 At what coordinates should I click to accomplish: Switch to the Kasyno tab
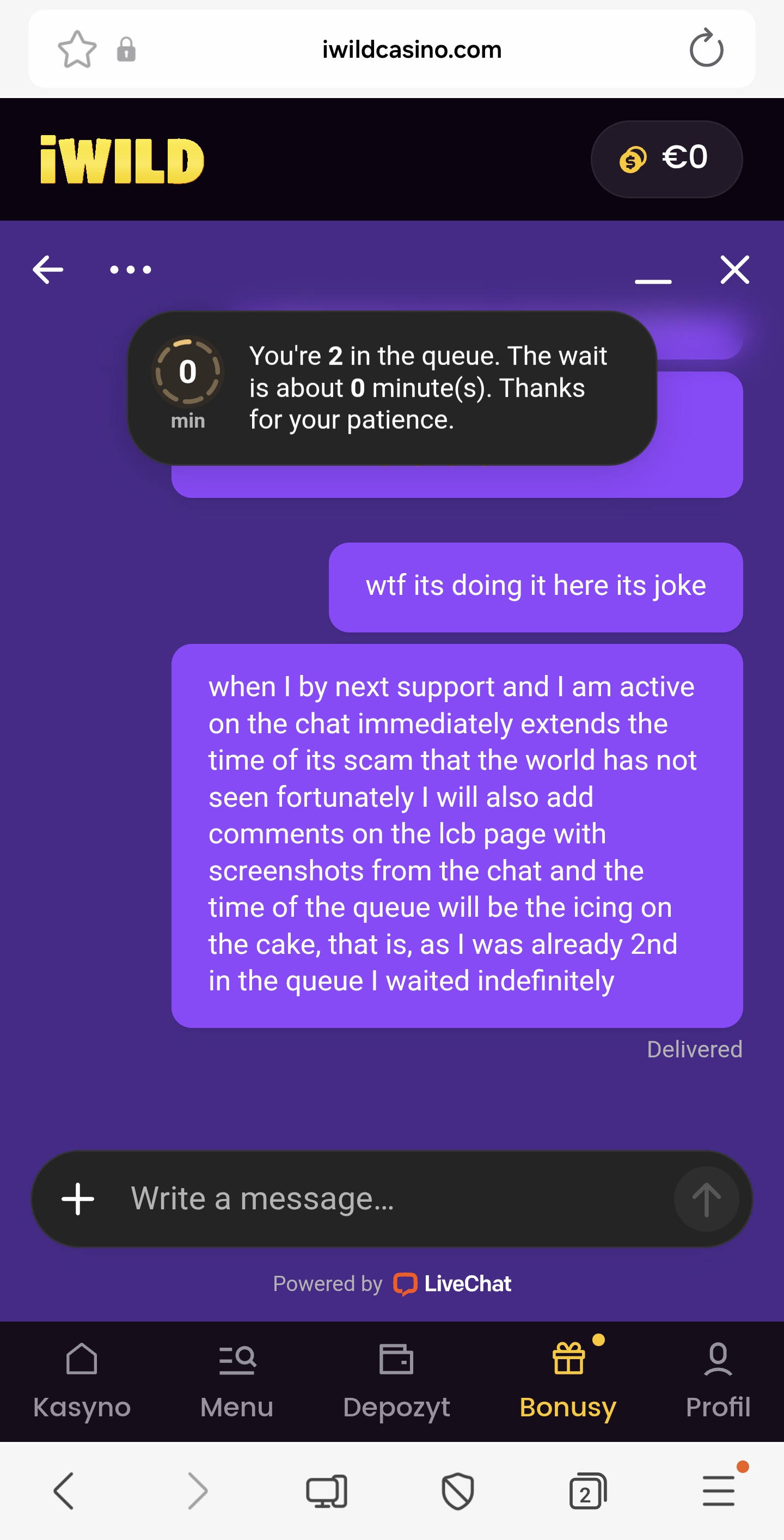coord(82,1381)
